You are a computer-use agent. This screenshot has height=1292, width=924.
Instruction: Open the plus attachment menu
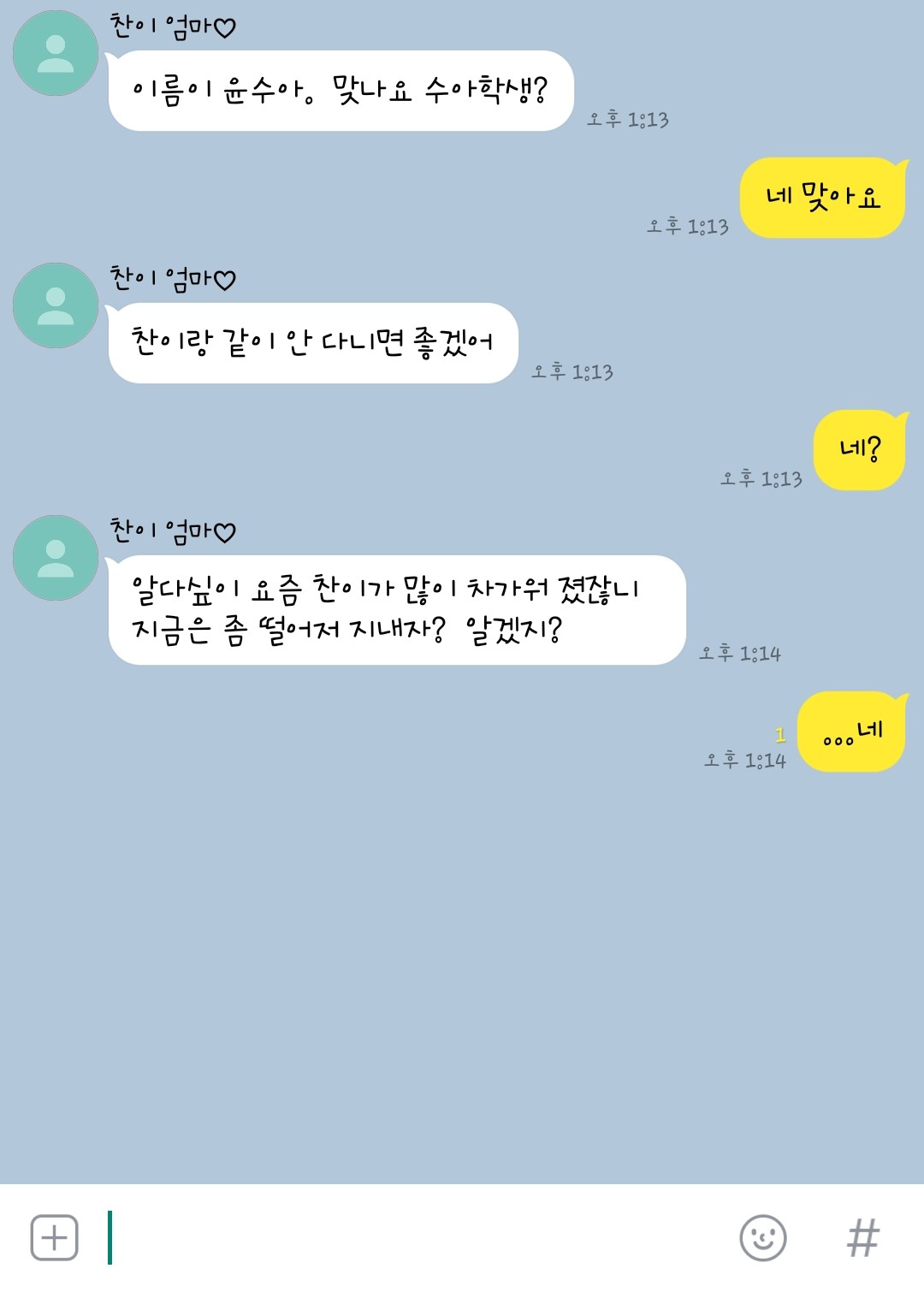(x=54, y=1237)
